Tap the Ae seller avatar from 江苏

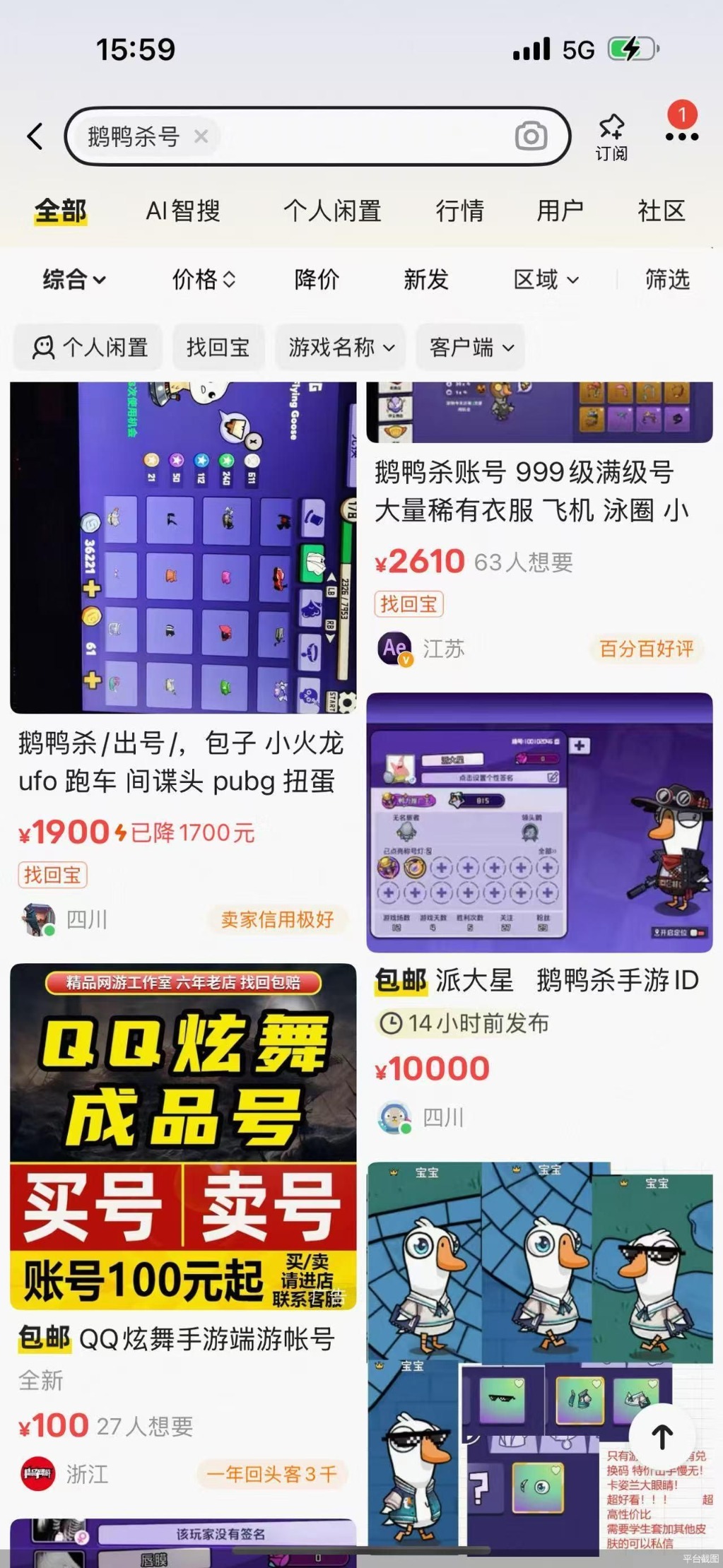[396, 649]
